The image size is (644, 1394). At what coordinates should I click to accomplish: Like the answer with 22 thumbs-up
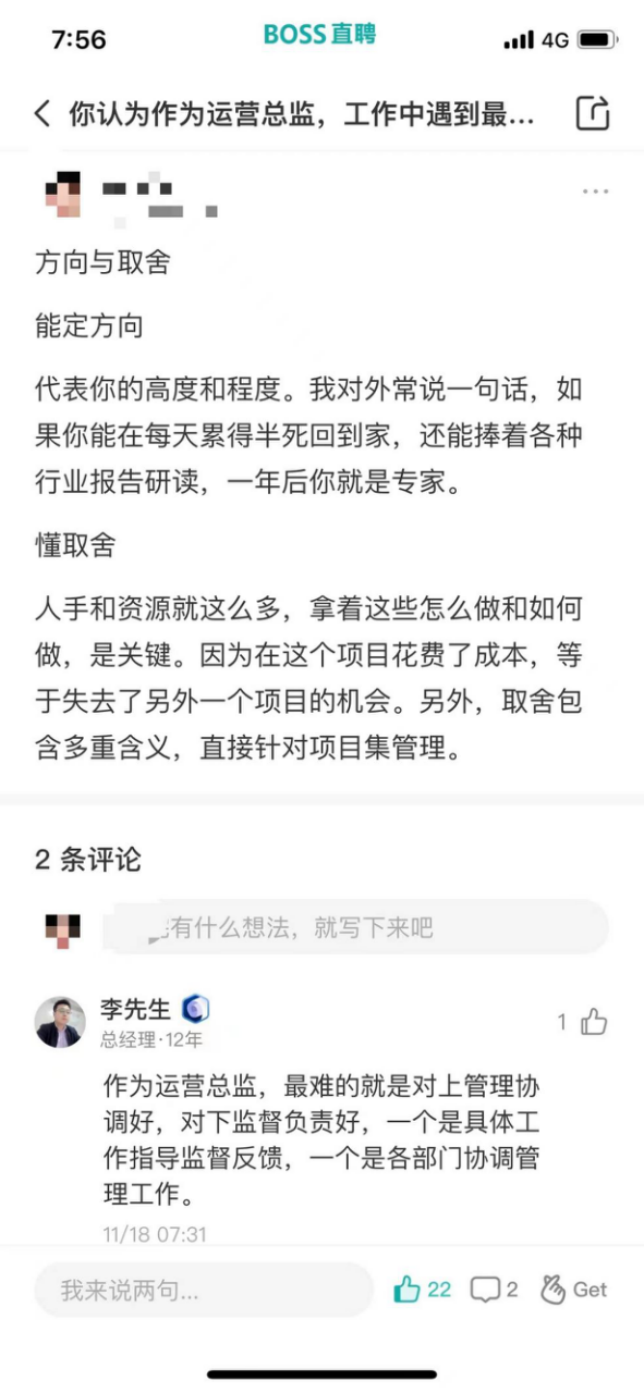pyautogui.click(x=421, y=1289)
